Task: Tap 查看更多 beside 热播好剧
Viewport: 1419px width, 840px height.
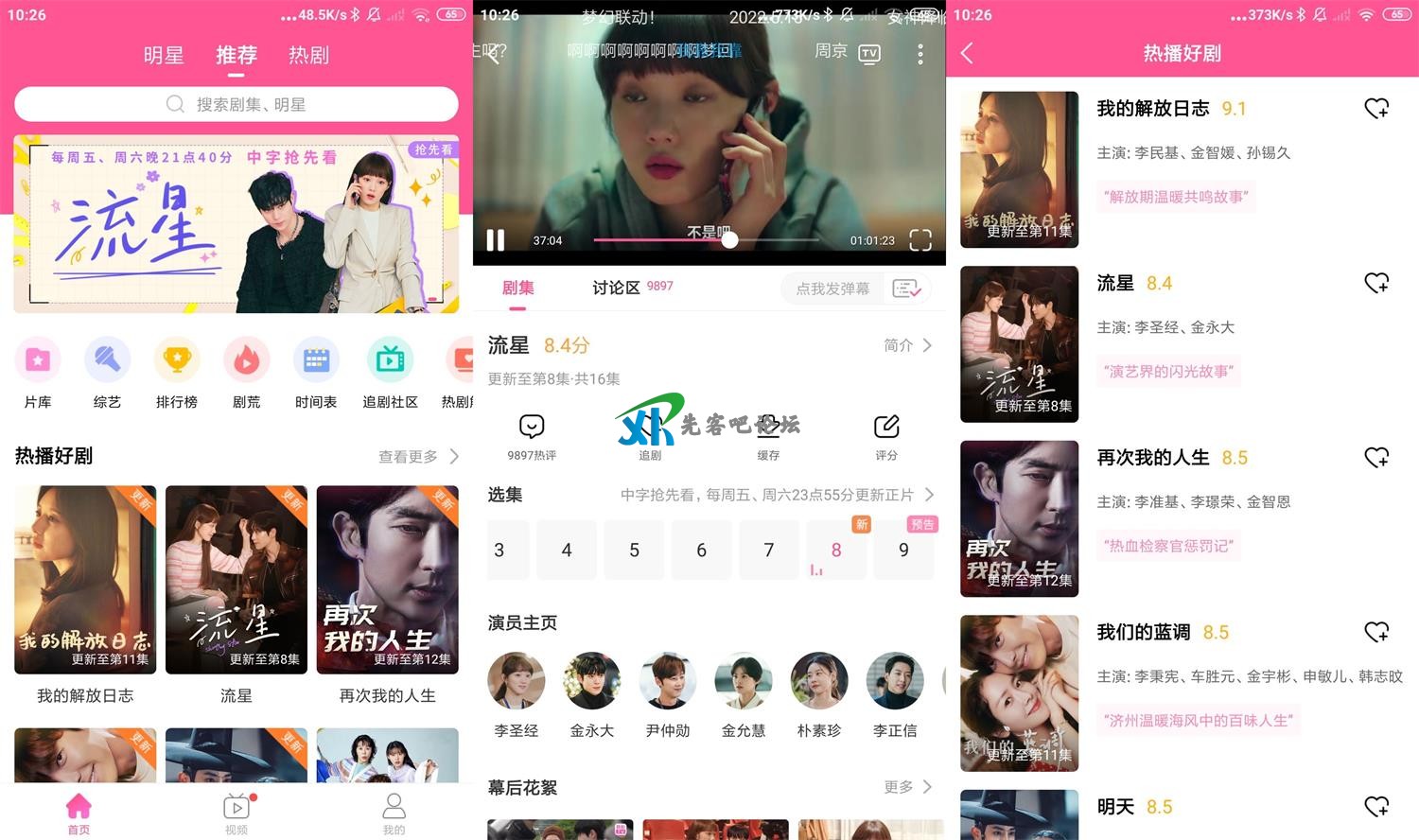Action: (x=417, y=457)
